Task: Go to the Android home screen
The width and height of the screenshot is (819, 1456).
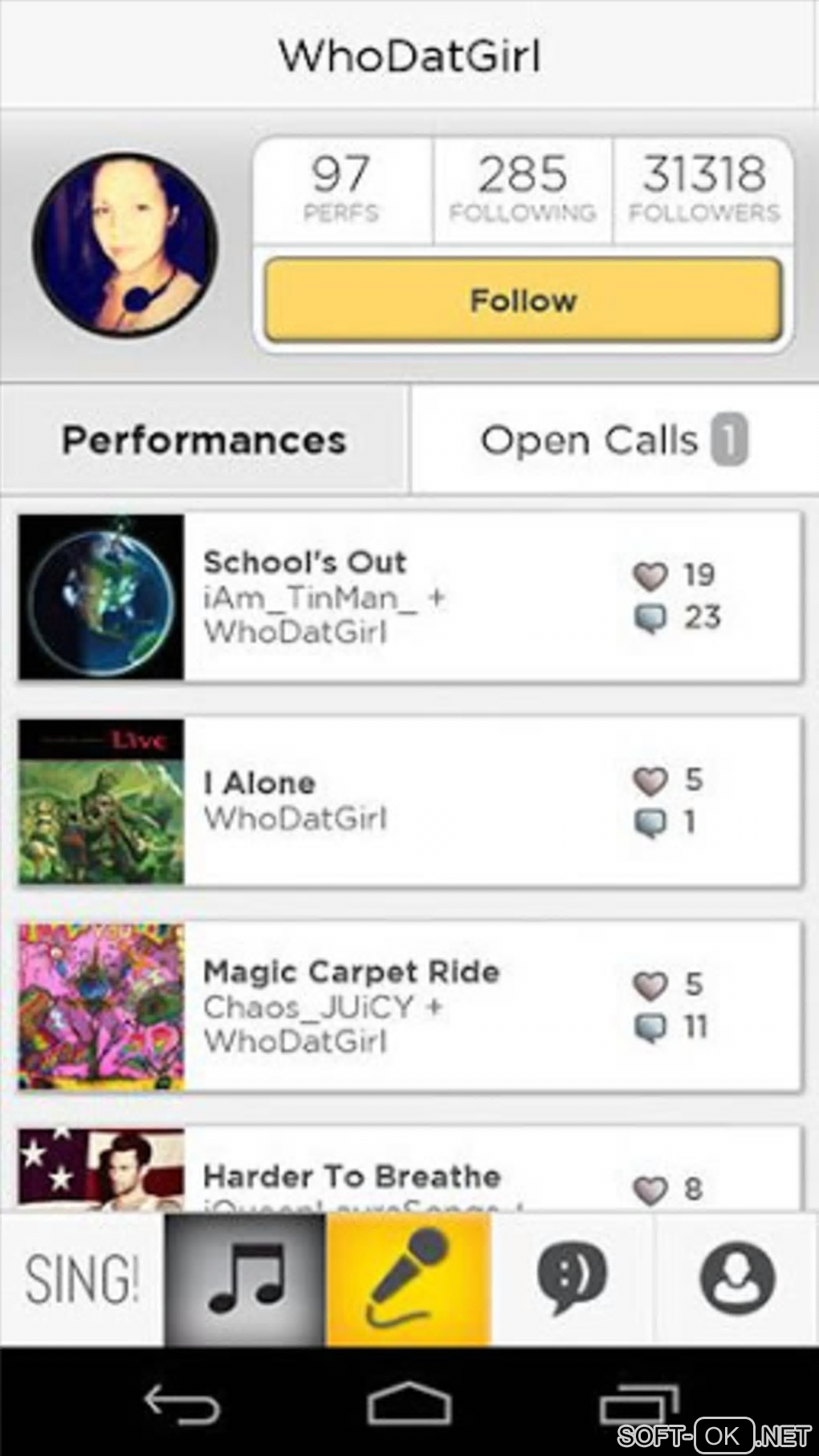Action: click(x=409, y=1405)
